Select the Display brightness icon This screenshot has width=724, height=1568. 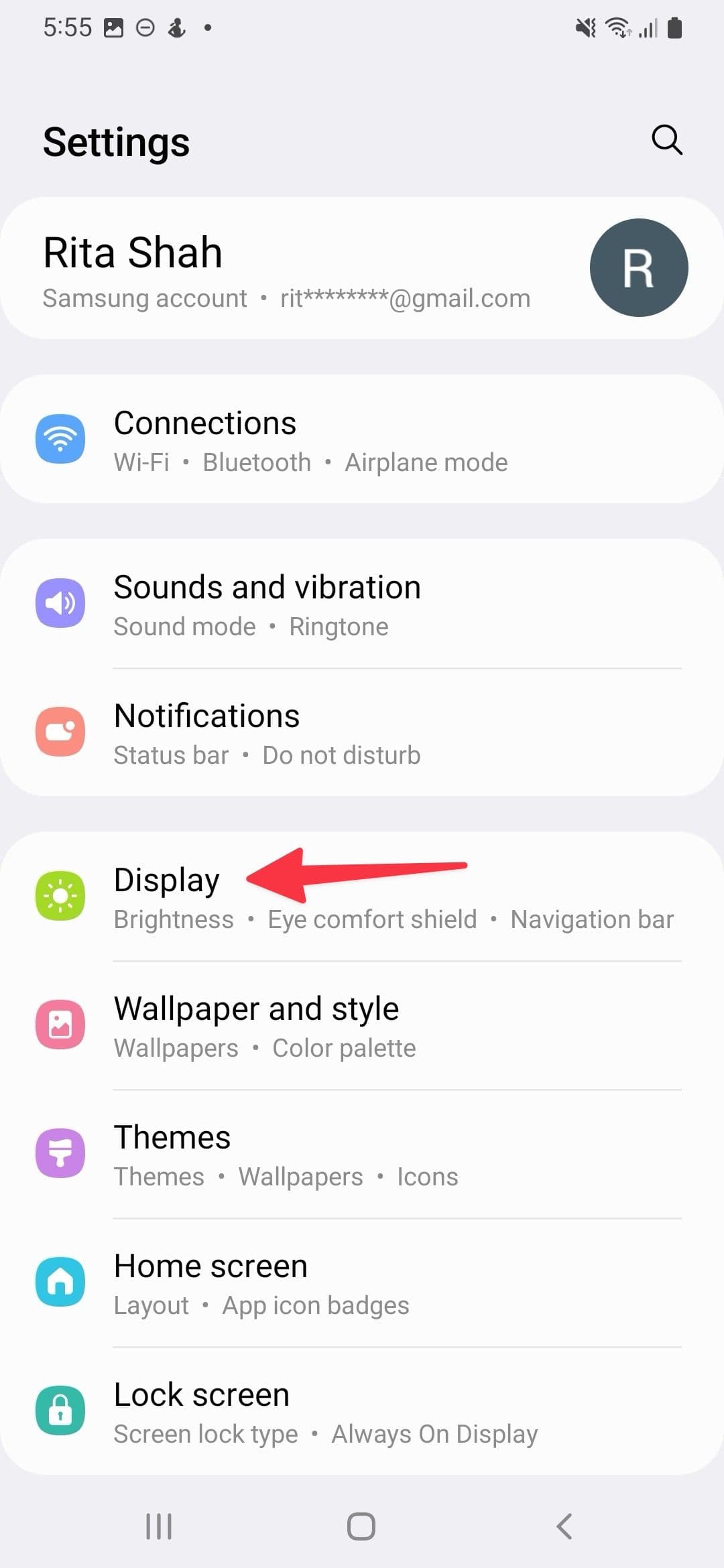click(x=60, y=895)
